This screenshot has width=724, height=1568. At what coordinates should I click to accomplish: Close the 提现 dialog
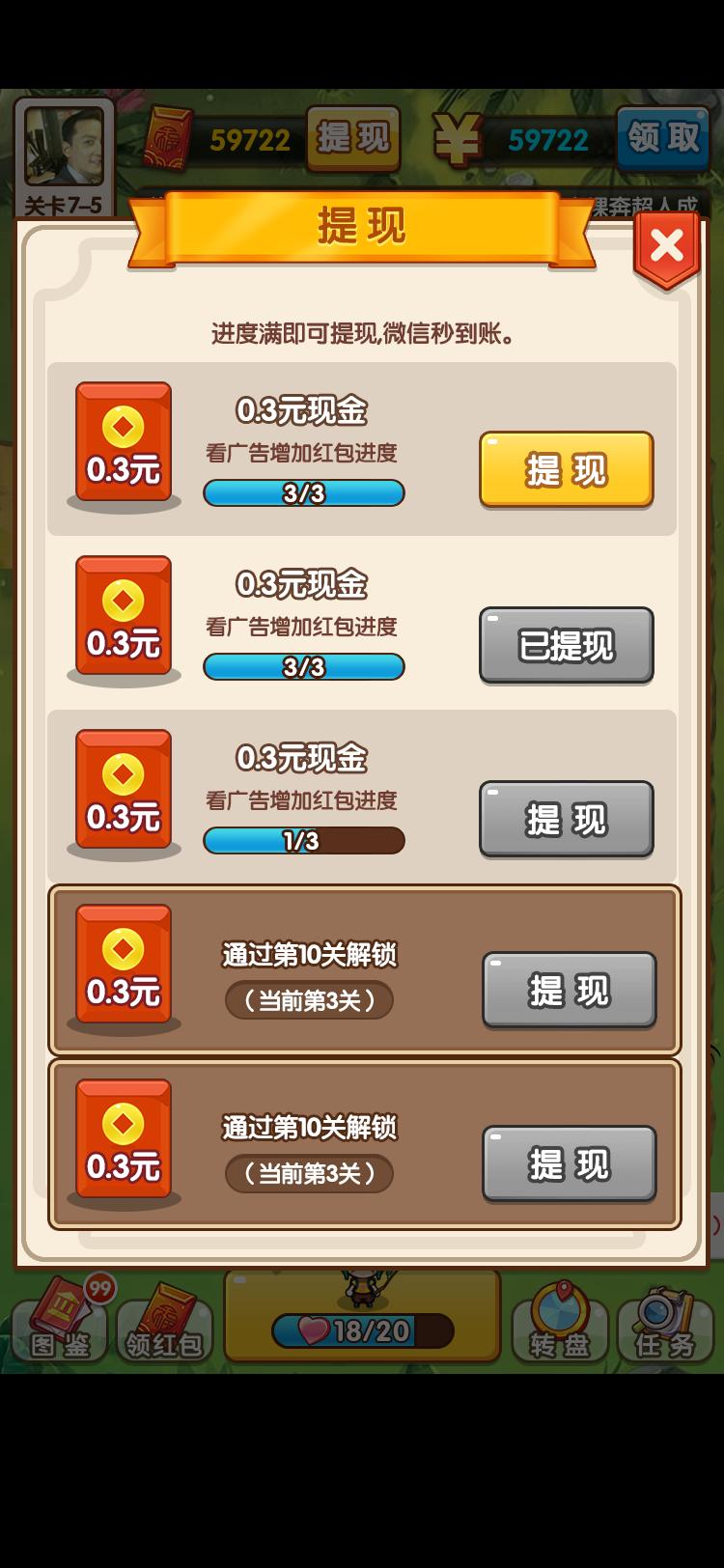(667, 247)
